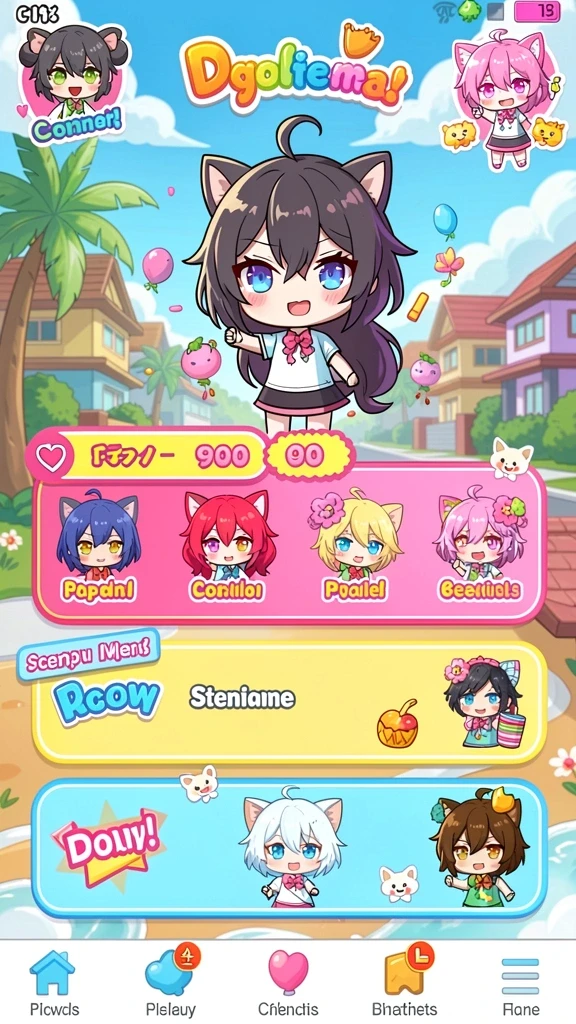Select the Papdnl character
This screenshot has width=576, height=1024.
coord(98,547)
